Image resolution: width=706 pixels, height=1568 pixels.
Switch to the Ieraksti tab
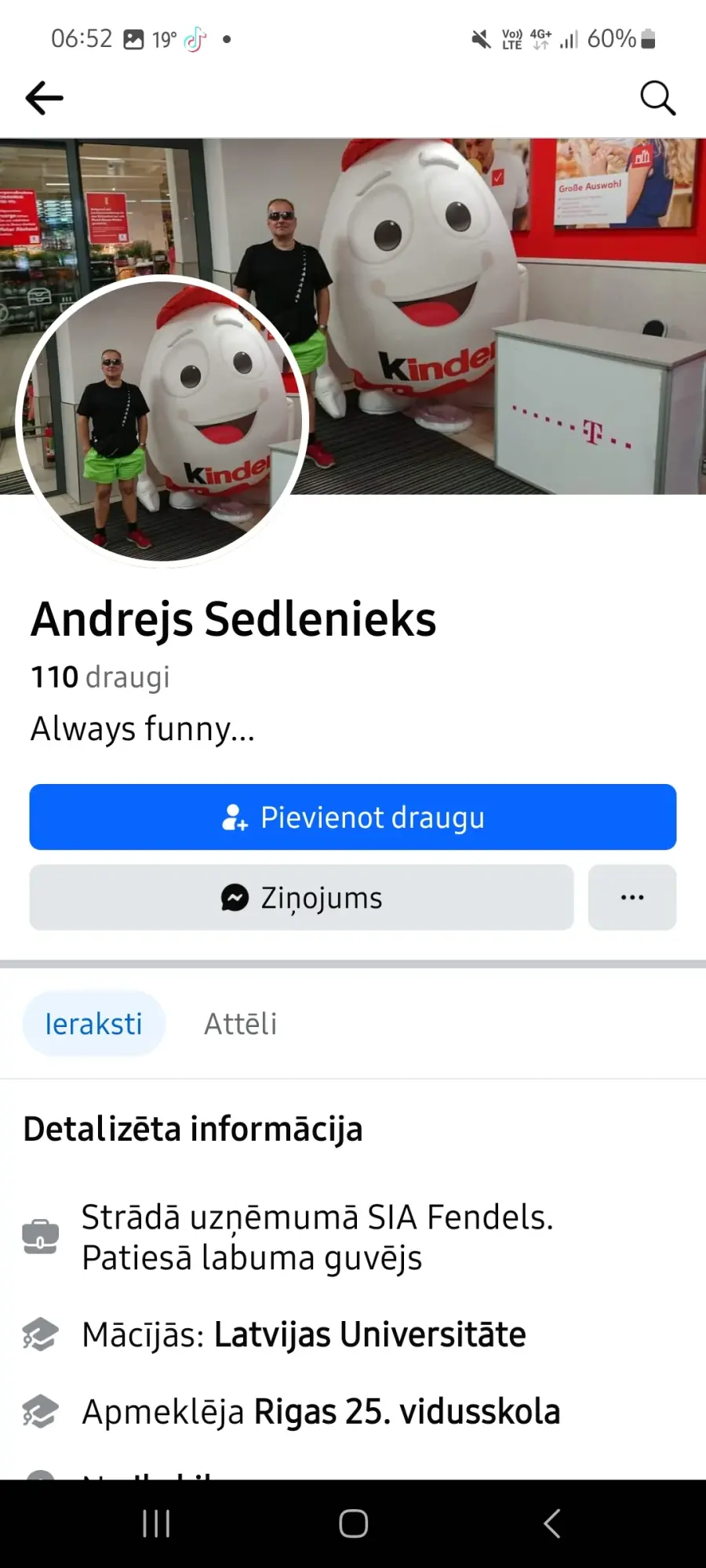94,1024
